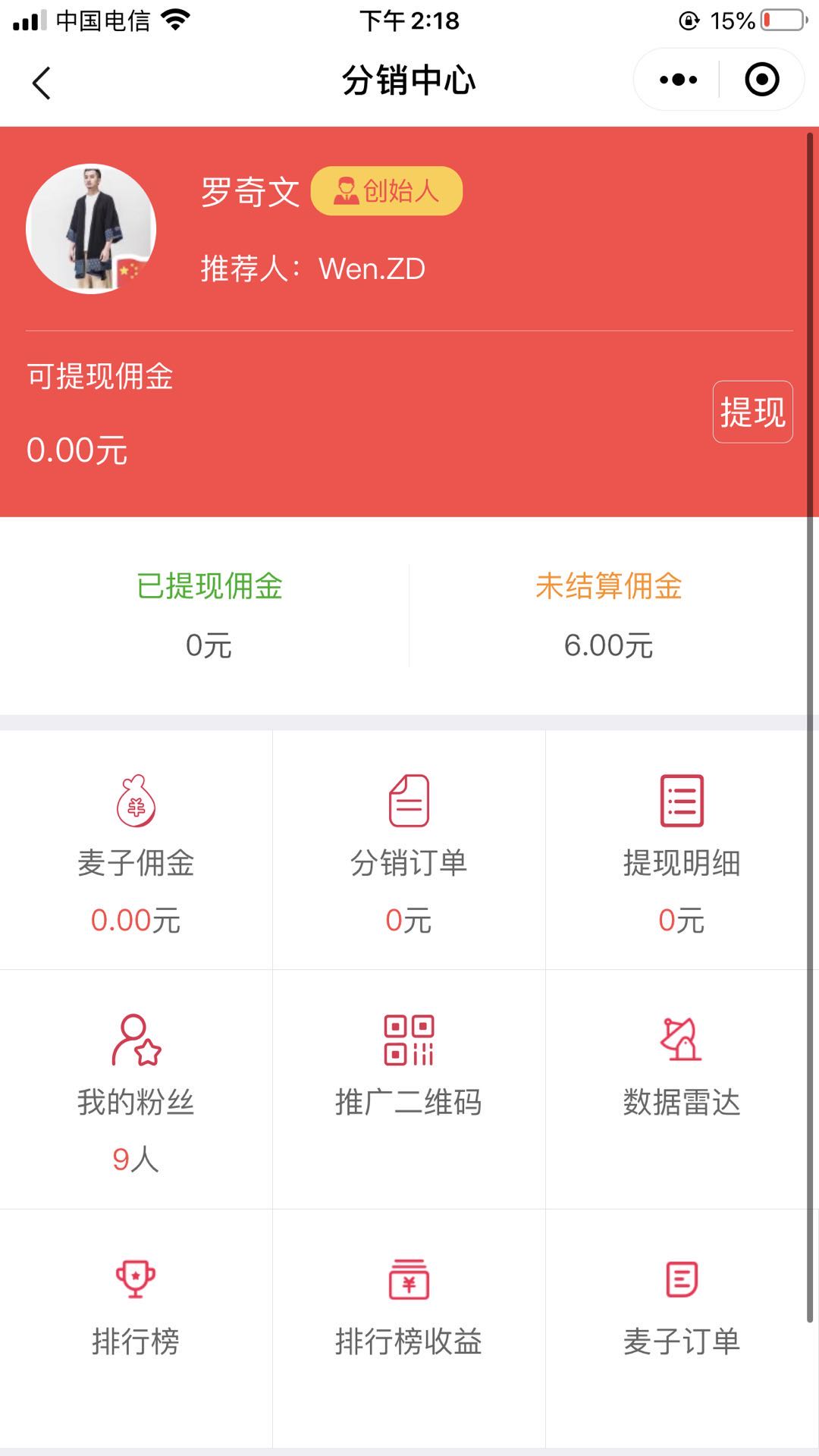Go back using the top-left arrow
This screenshot has height=1456, width=819.
pyautogui.click(x=42, y=82)
